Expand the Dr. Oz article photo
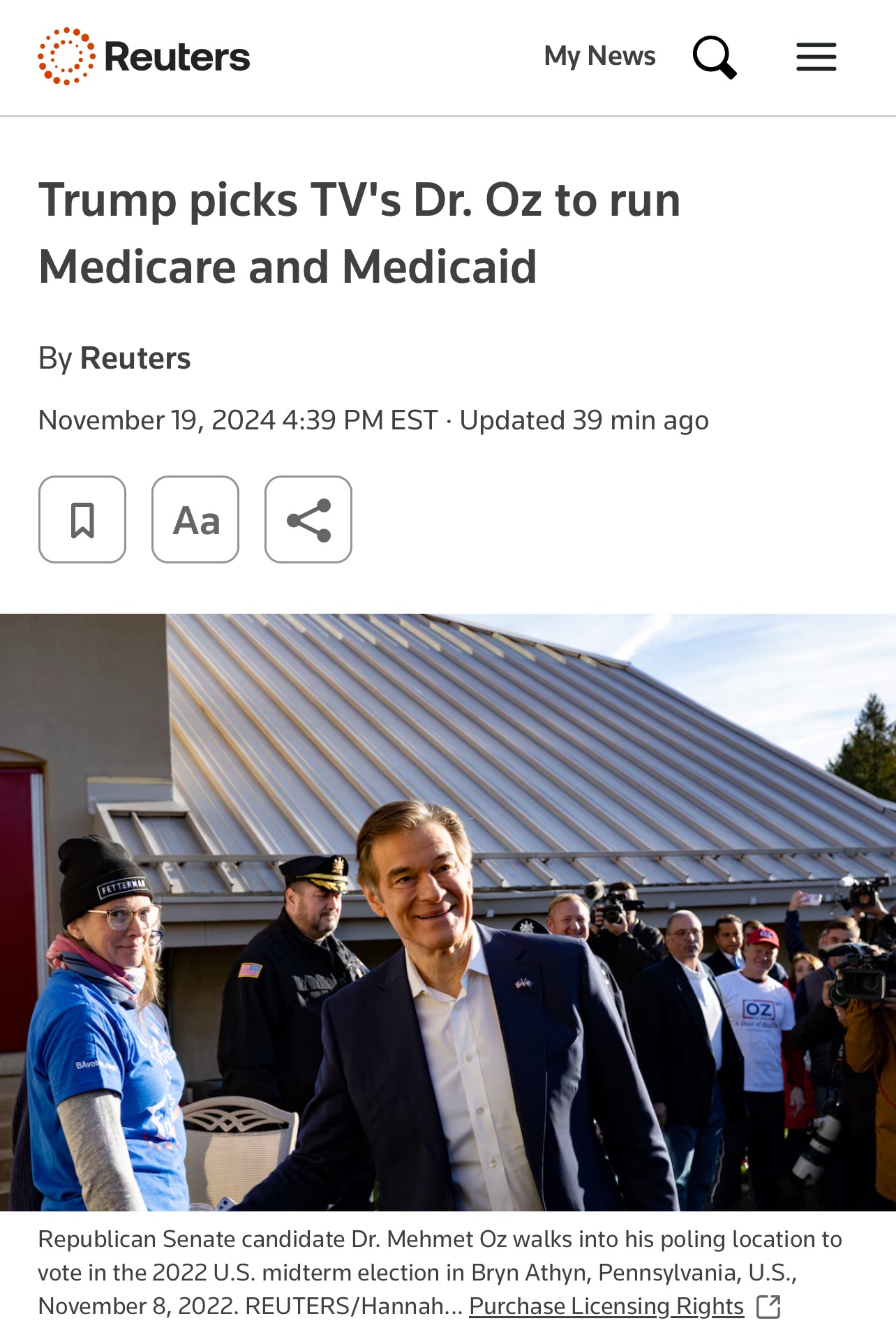The width and height of the screenshot is (896, 1321). pos(448,912)
